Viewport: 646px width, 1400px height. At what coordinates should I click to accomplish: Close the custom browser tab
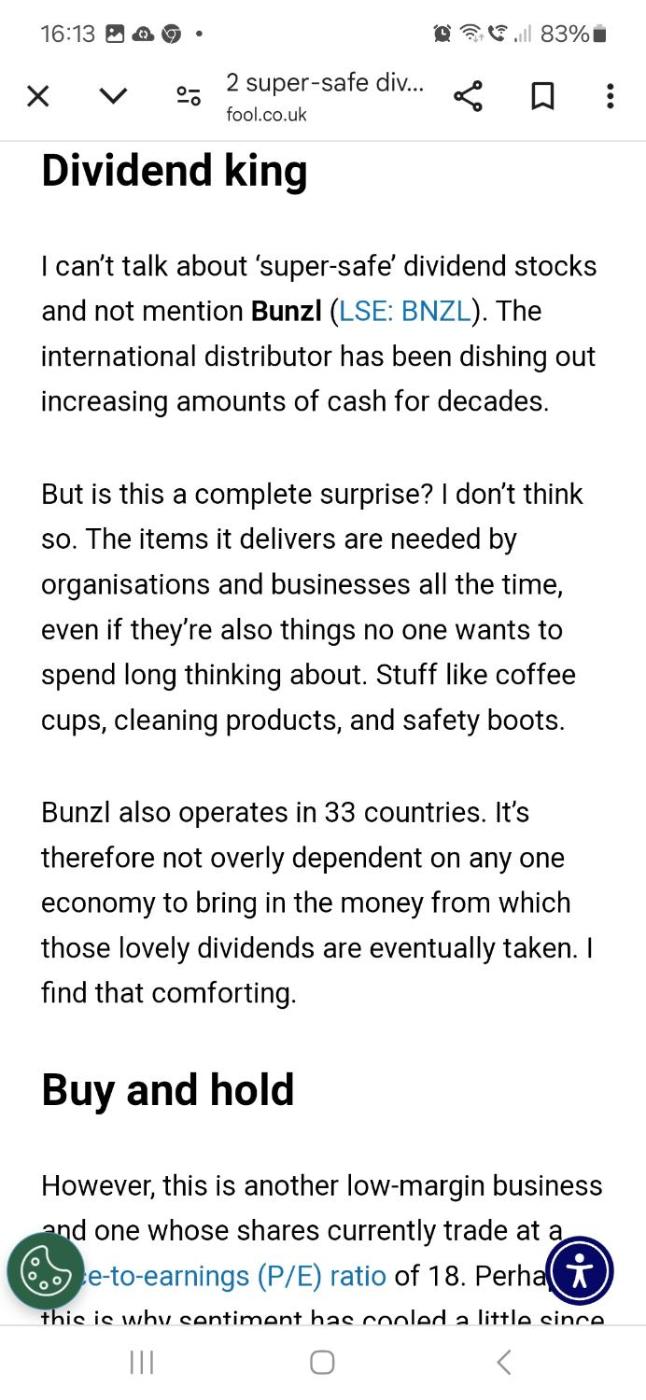point(38,96)
